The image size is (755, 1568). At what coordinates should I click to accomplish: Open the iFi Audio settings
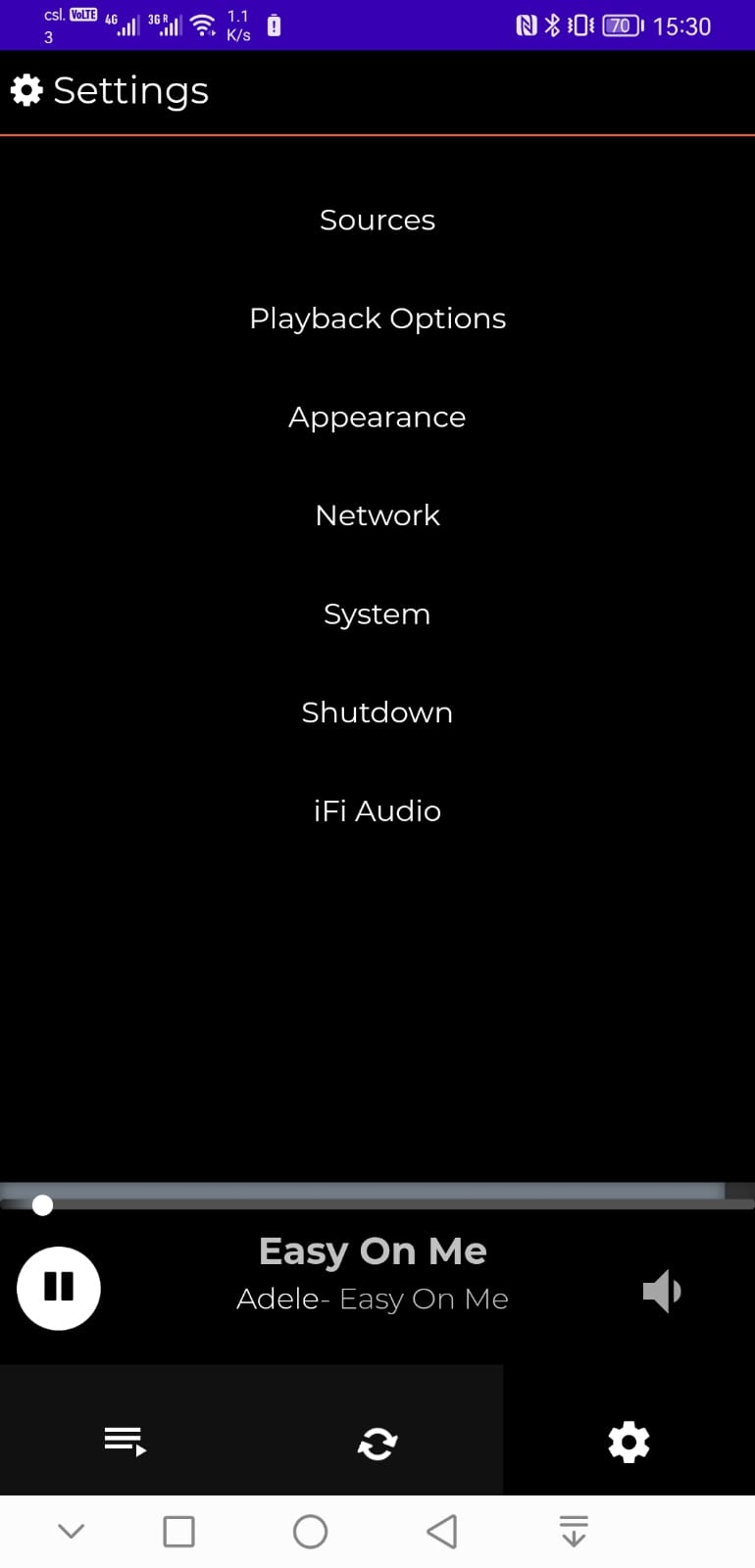click(377, 811)
